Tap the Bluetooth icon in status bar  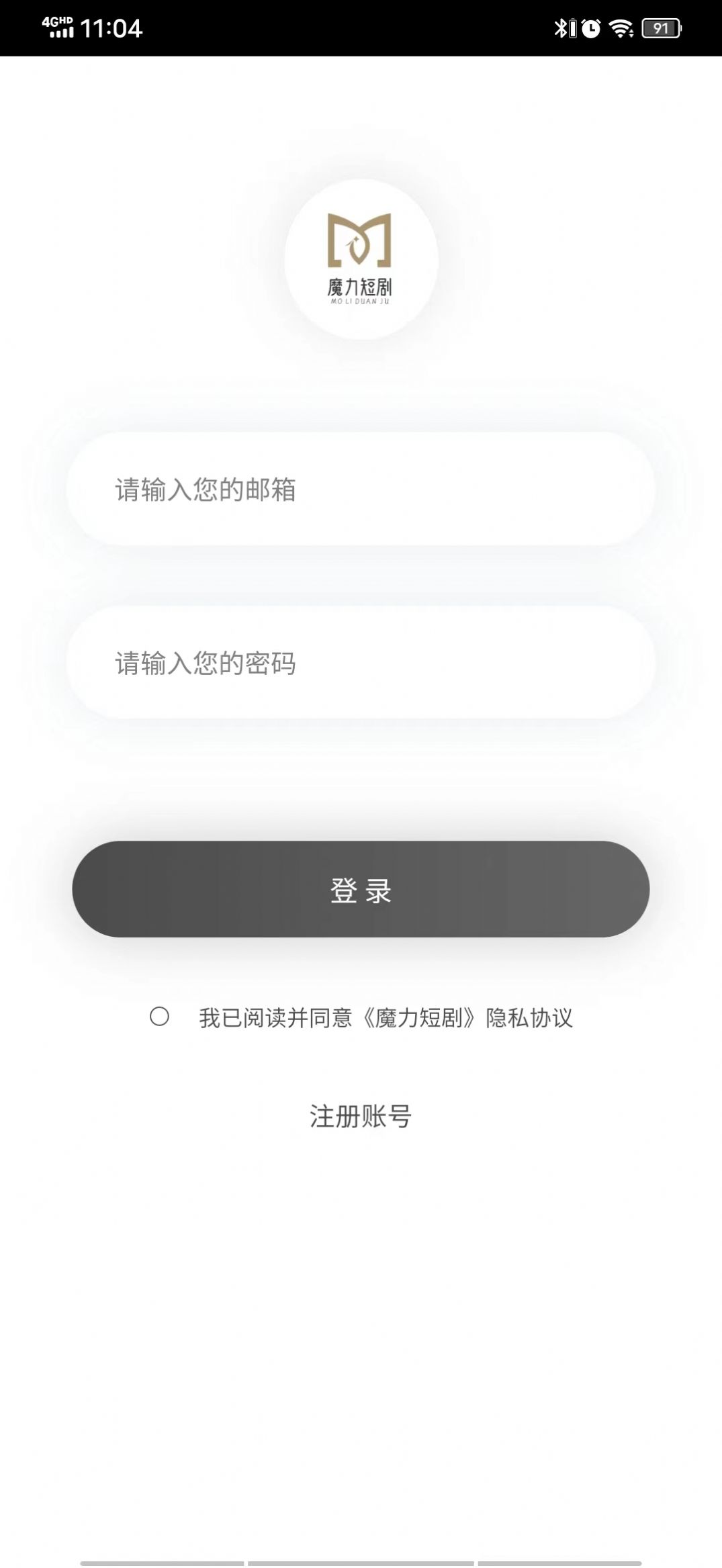click(x=560, y=28)
